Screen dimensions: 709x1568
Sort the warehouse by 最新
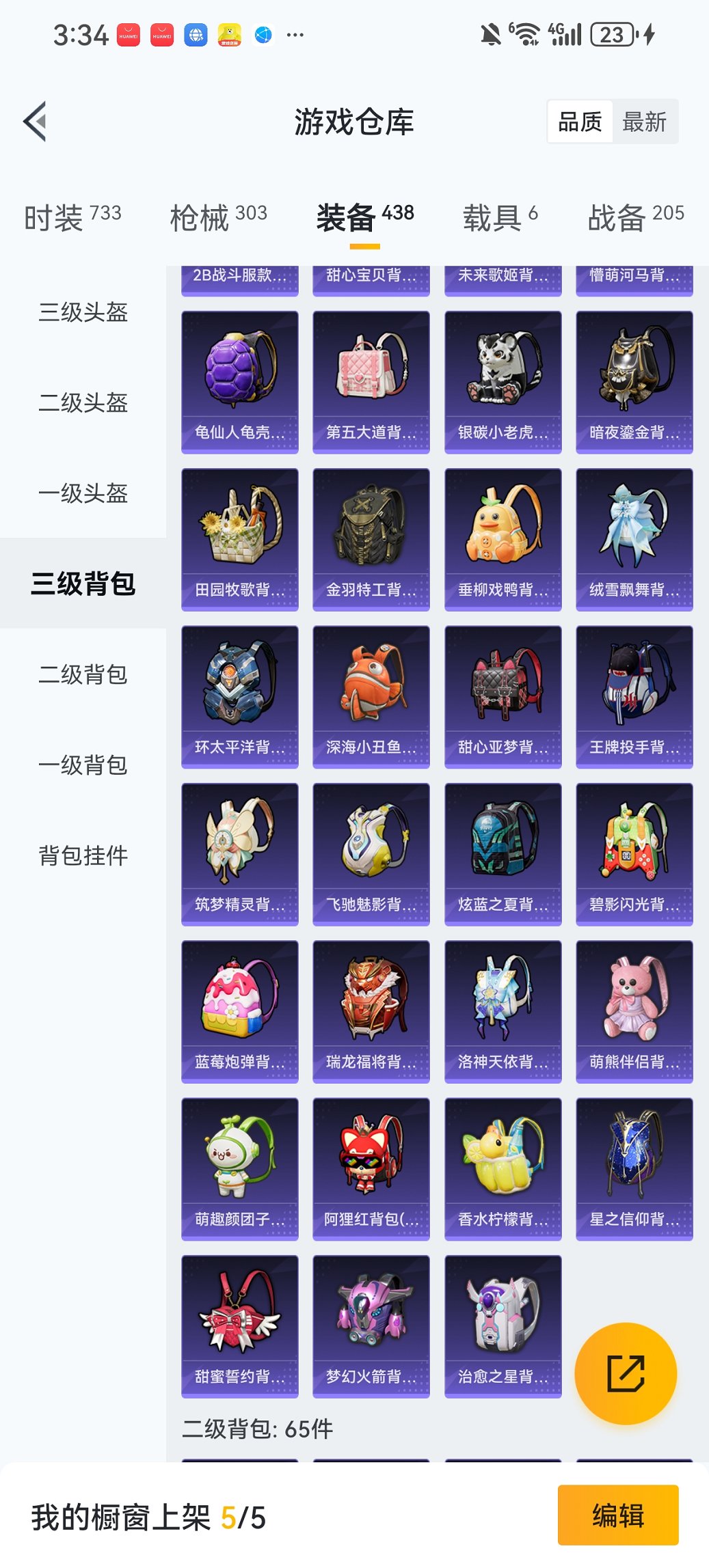click(x=644, y=122)
